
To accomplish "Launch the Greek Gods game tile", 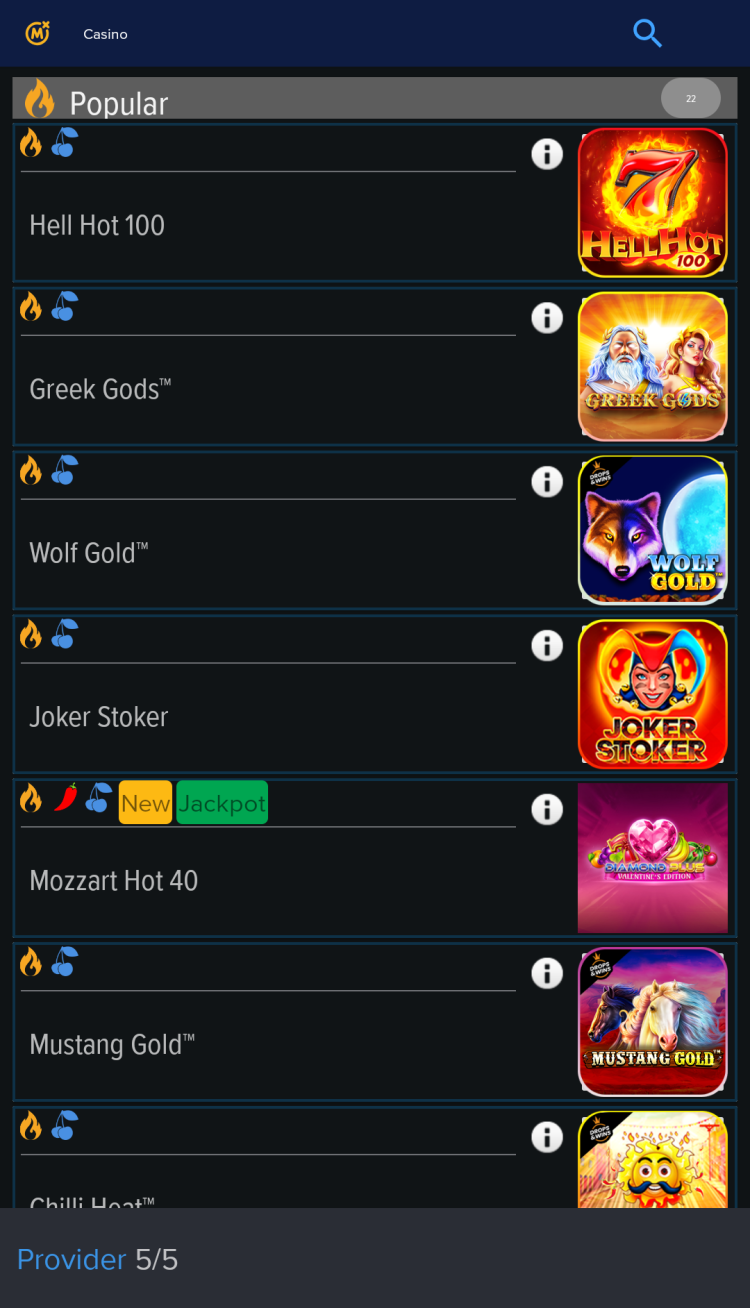I will 652,366.
